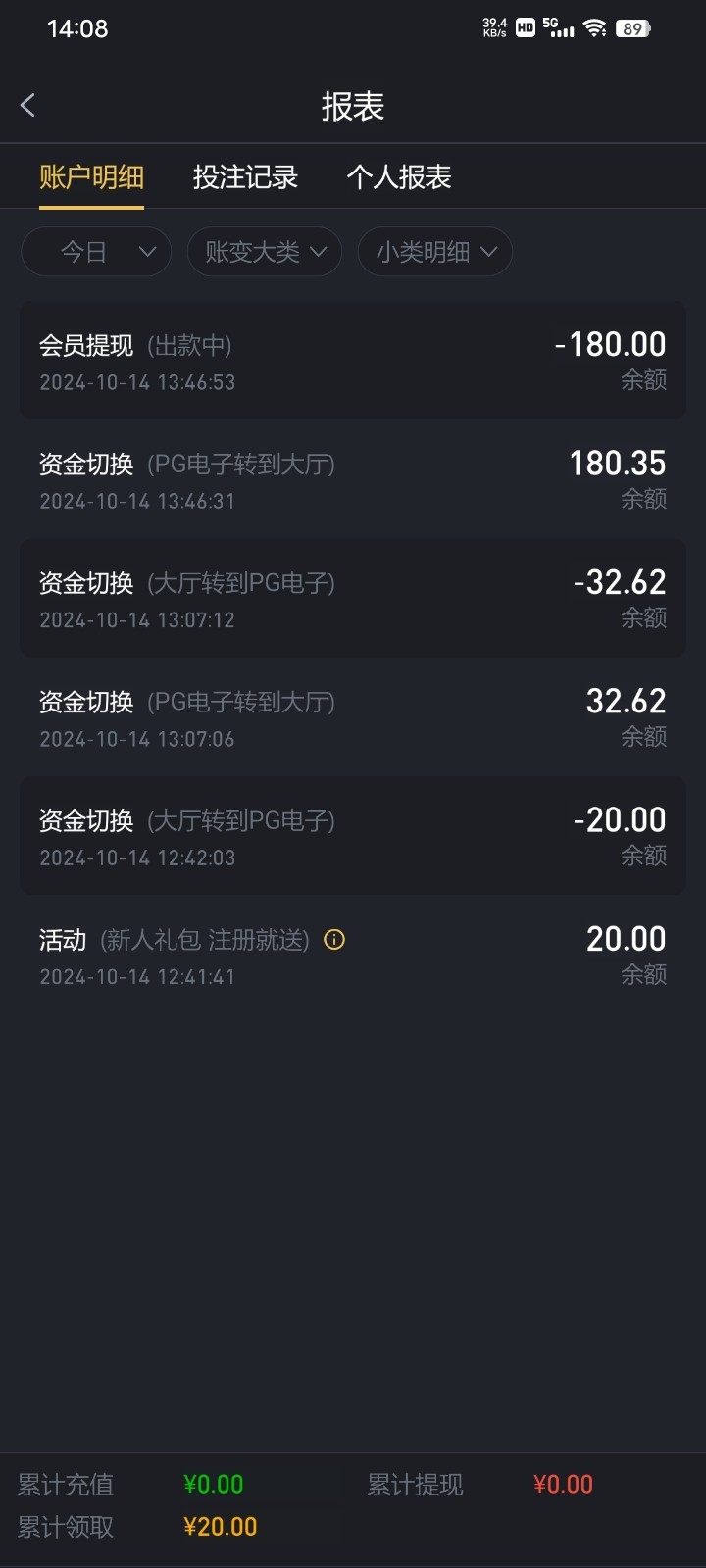This screenshot has width=706, height=1568.
Task: Tap the Wi-Fi icon in status bar
Action: 595,28
